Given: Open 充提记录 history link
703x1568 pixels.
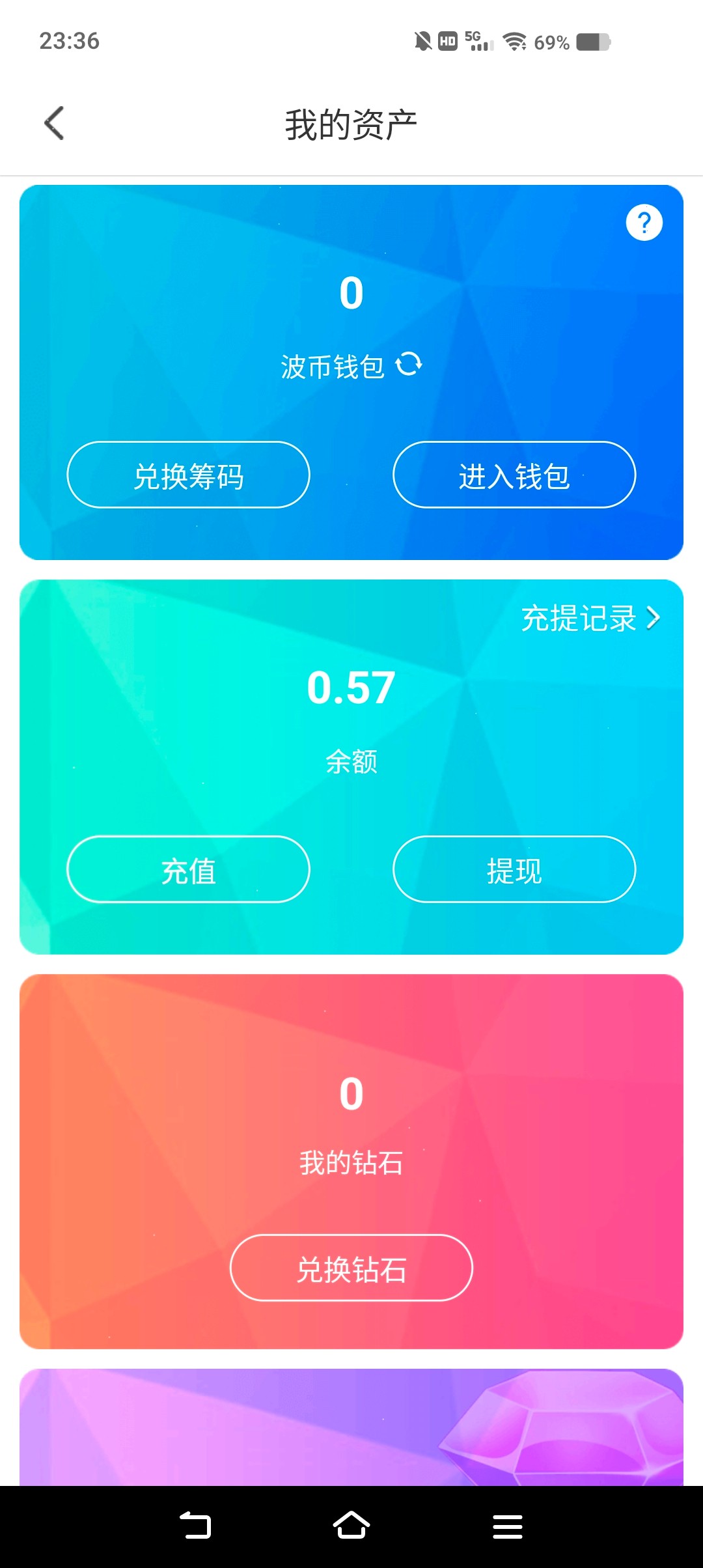Looking at the screenshot, I should click(590, 618).
